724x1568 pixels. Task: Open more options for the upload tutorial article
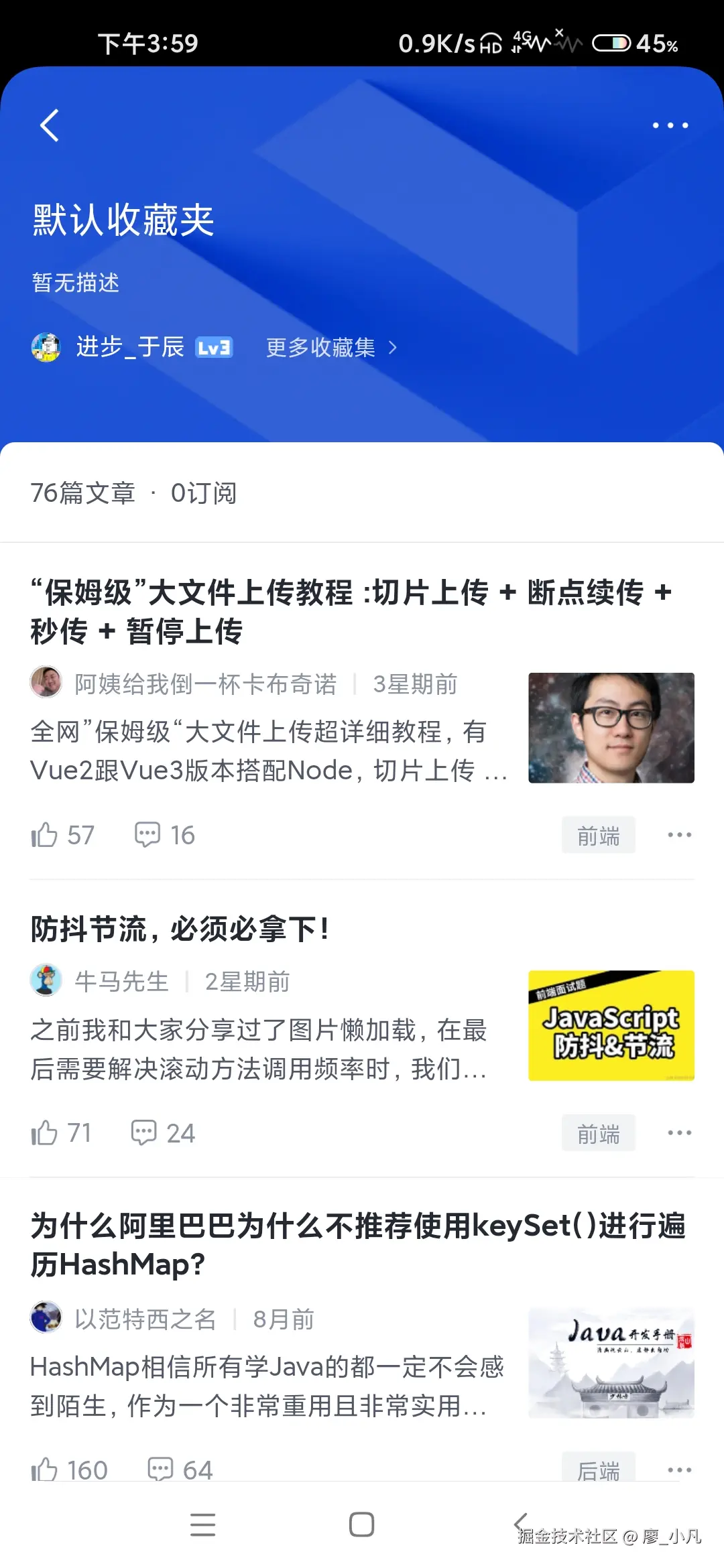point(679,834)
